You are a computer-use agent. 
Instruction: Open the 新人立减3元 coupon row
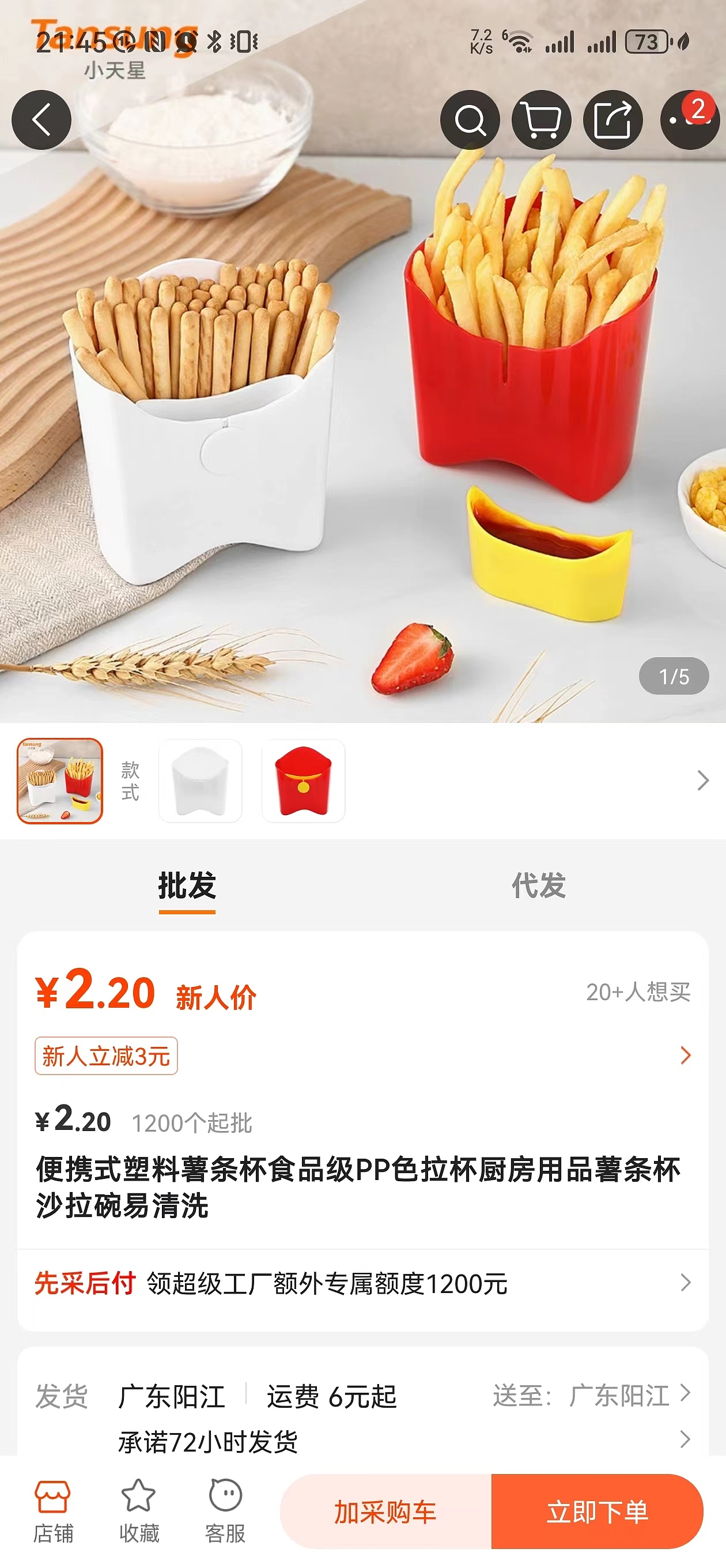tap(107, 1056)
